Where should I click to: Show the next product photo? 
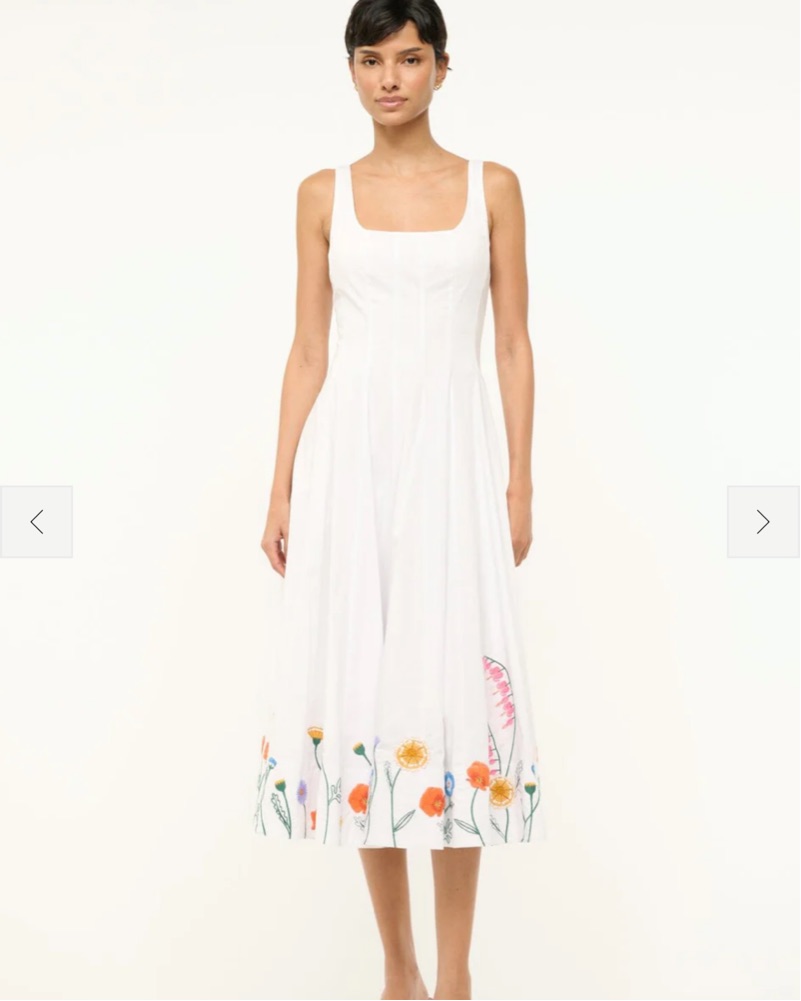762,522
